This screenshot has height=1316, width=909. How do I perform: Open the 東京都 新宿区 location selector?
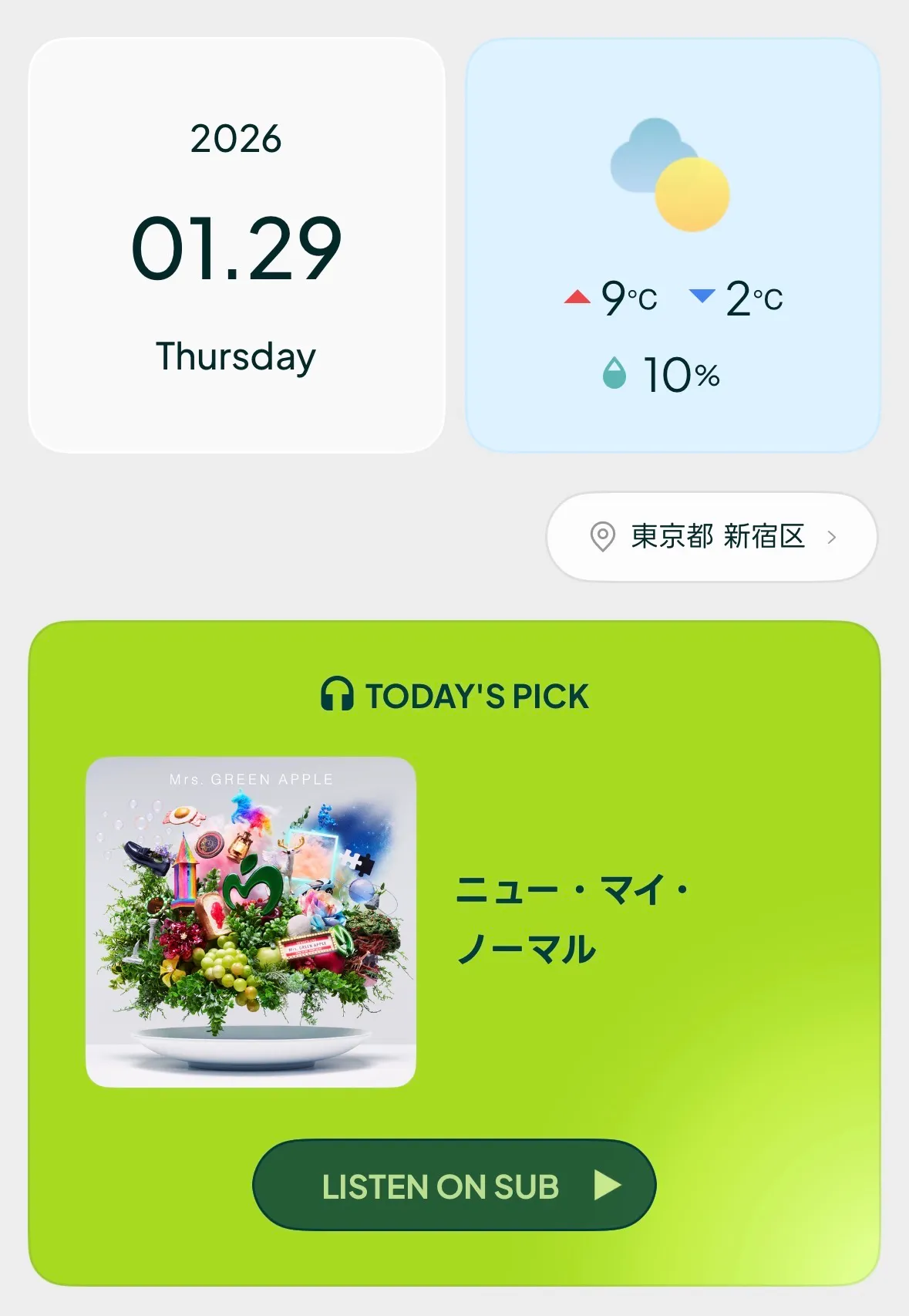(x=712, y=537)
